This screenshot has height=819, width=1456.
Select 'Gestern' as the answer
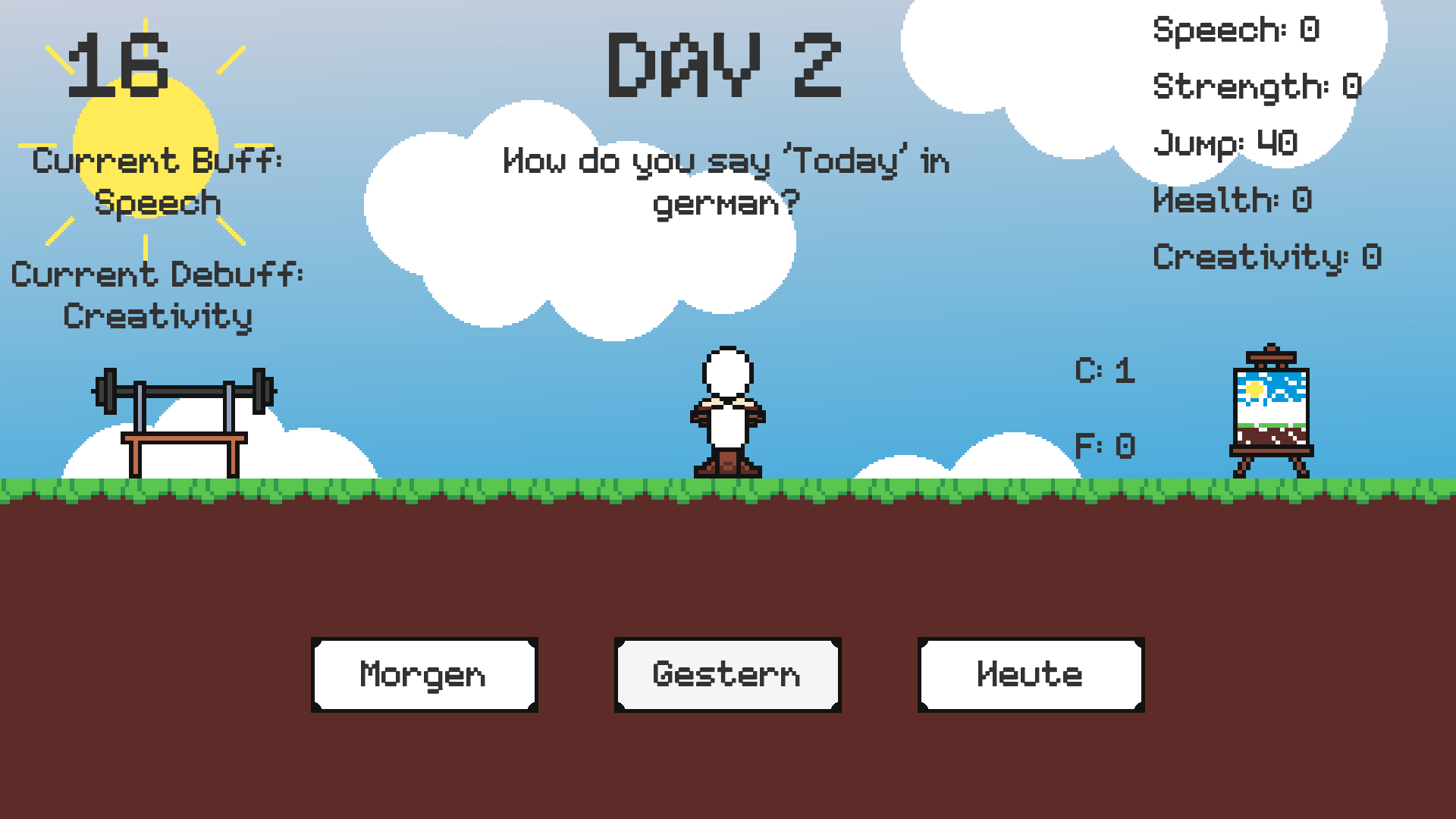pos(727,675)
